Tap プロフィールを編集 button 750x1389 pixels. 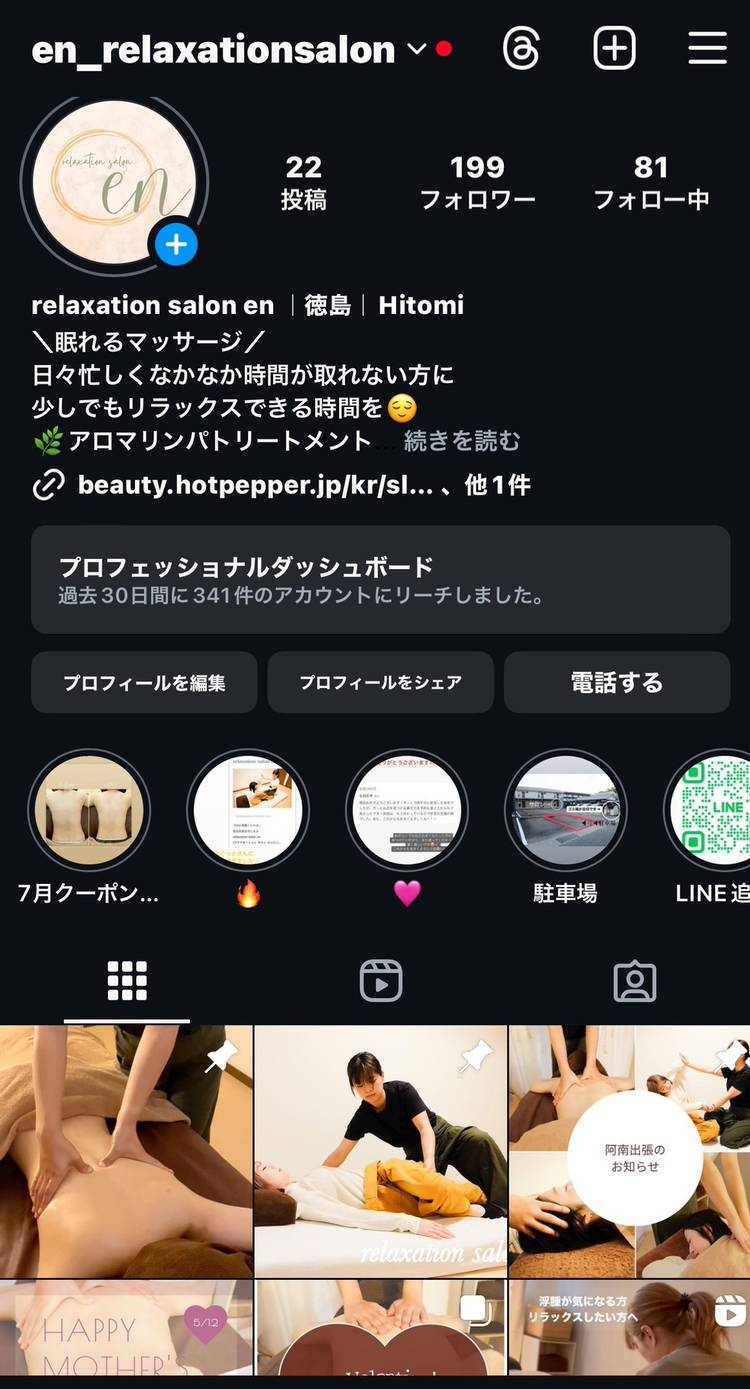[144, 683]
